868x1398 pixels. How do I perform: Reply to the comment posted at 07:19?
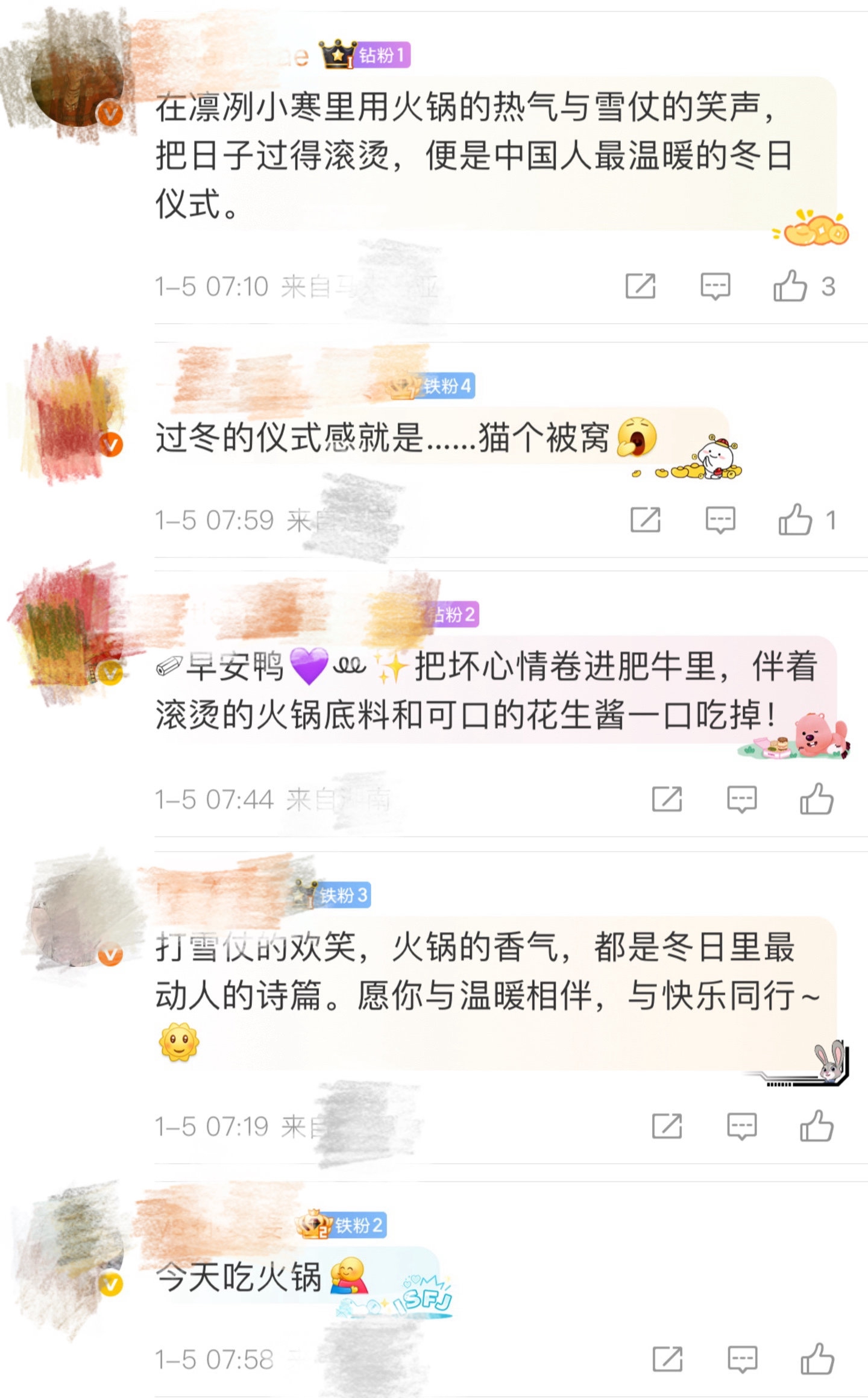point(741,1126)
